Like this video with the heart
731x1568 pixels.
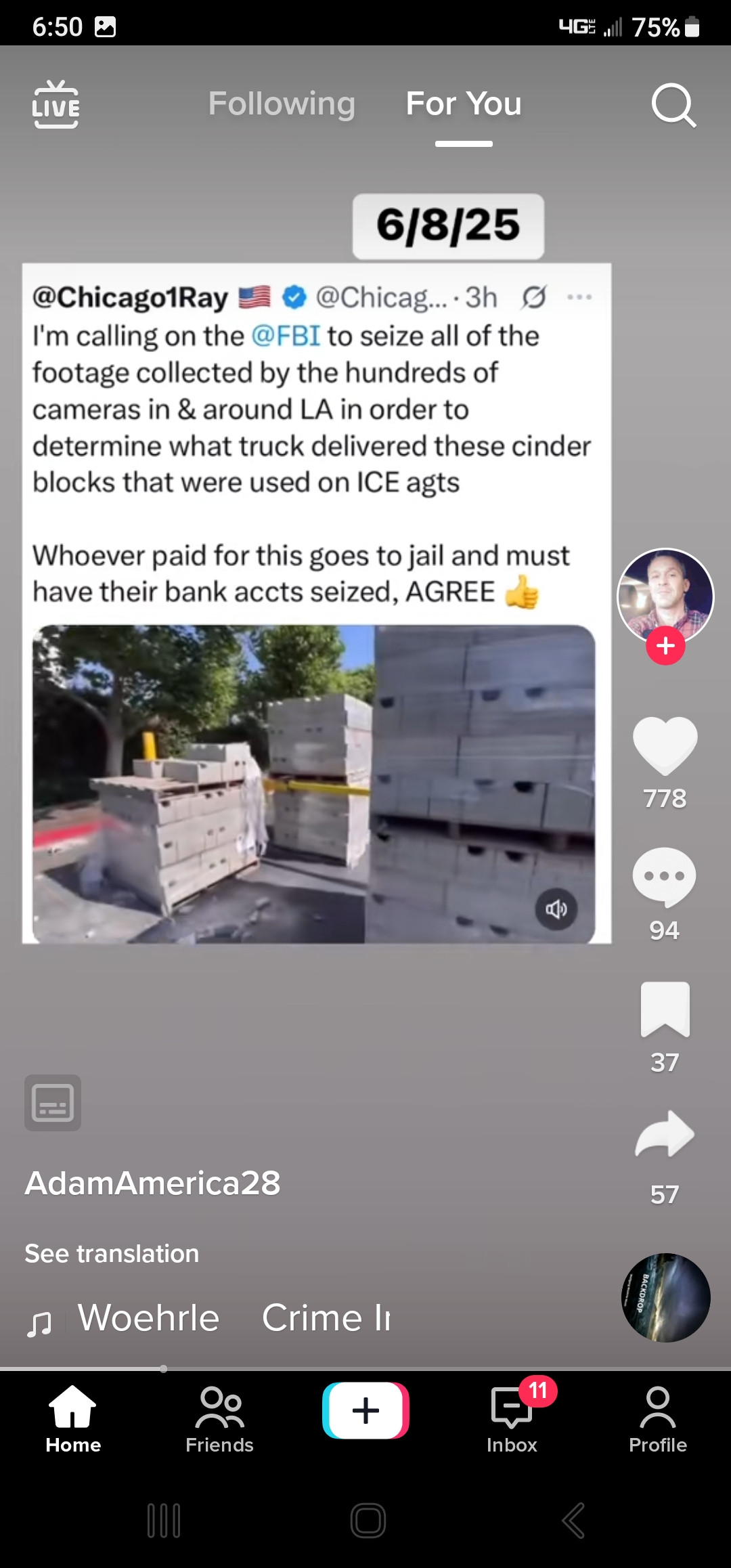tap(665, 745)
